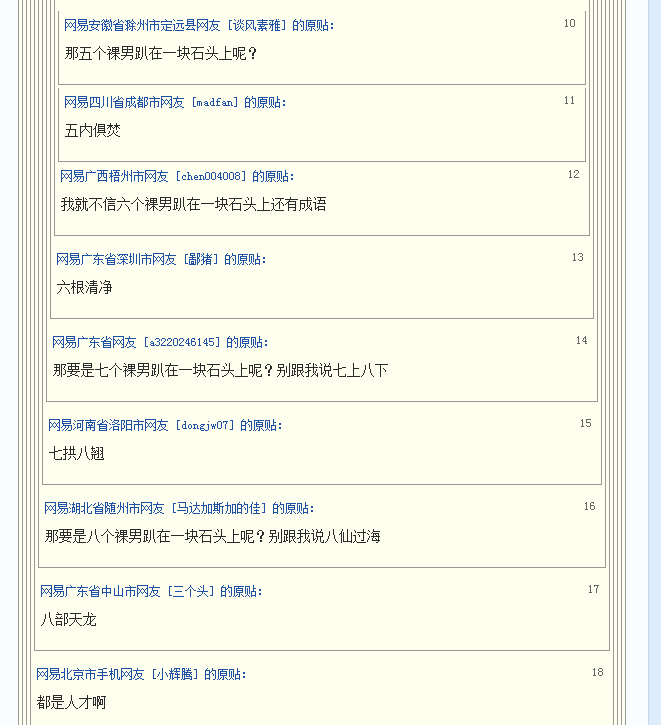Select the a3220246145 user link

pos(181,342)
